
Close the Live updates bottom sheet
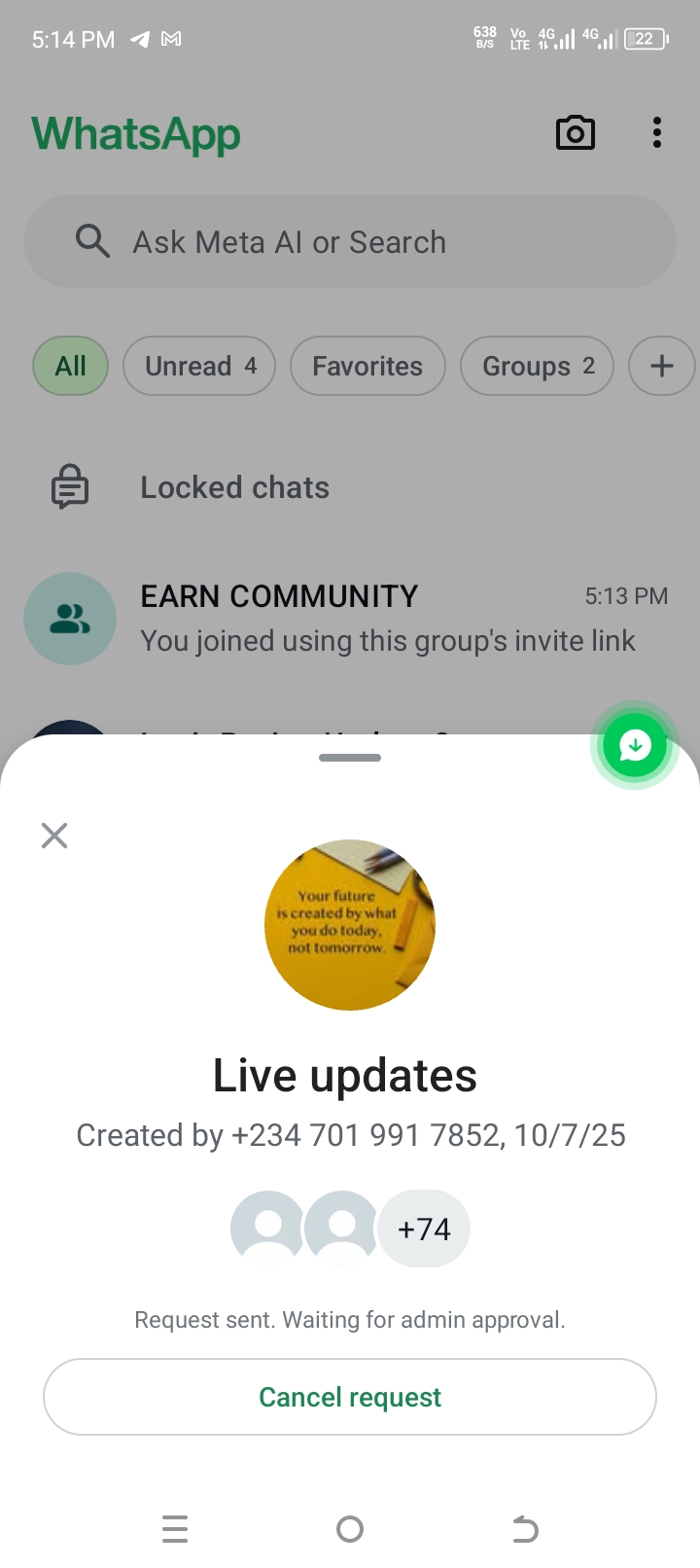point(54,836)
